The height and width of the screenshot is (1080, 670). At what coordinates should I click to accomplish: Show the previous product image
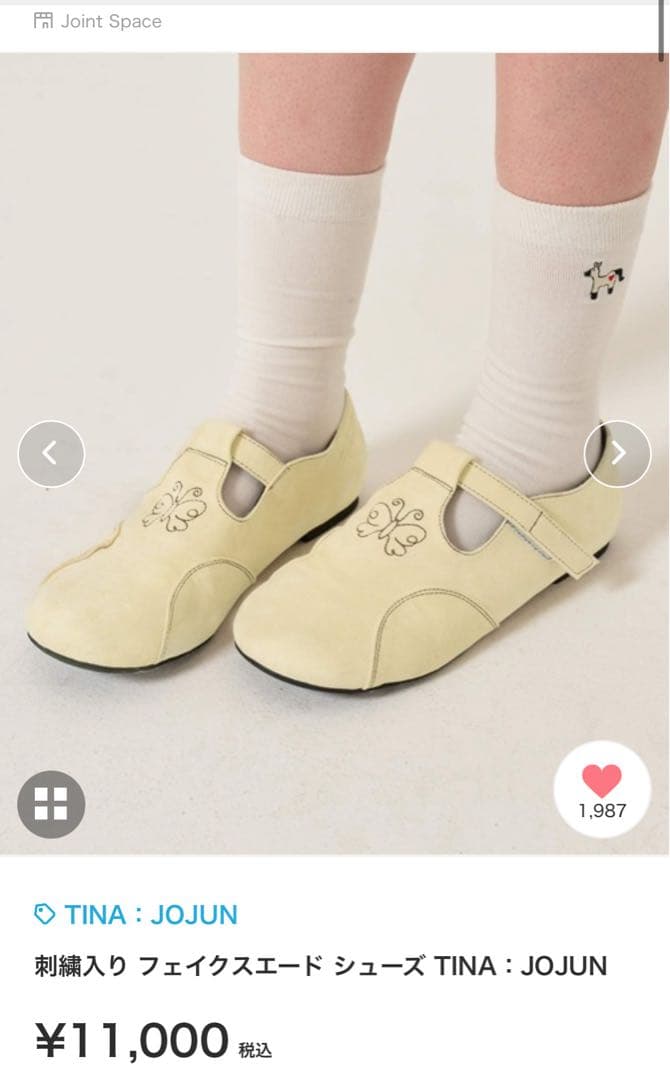(x=51, y=454)
